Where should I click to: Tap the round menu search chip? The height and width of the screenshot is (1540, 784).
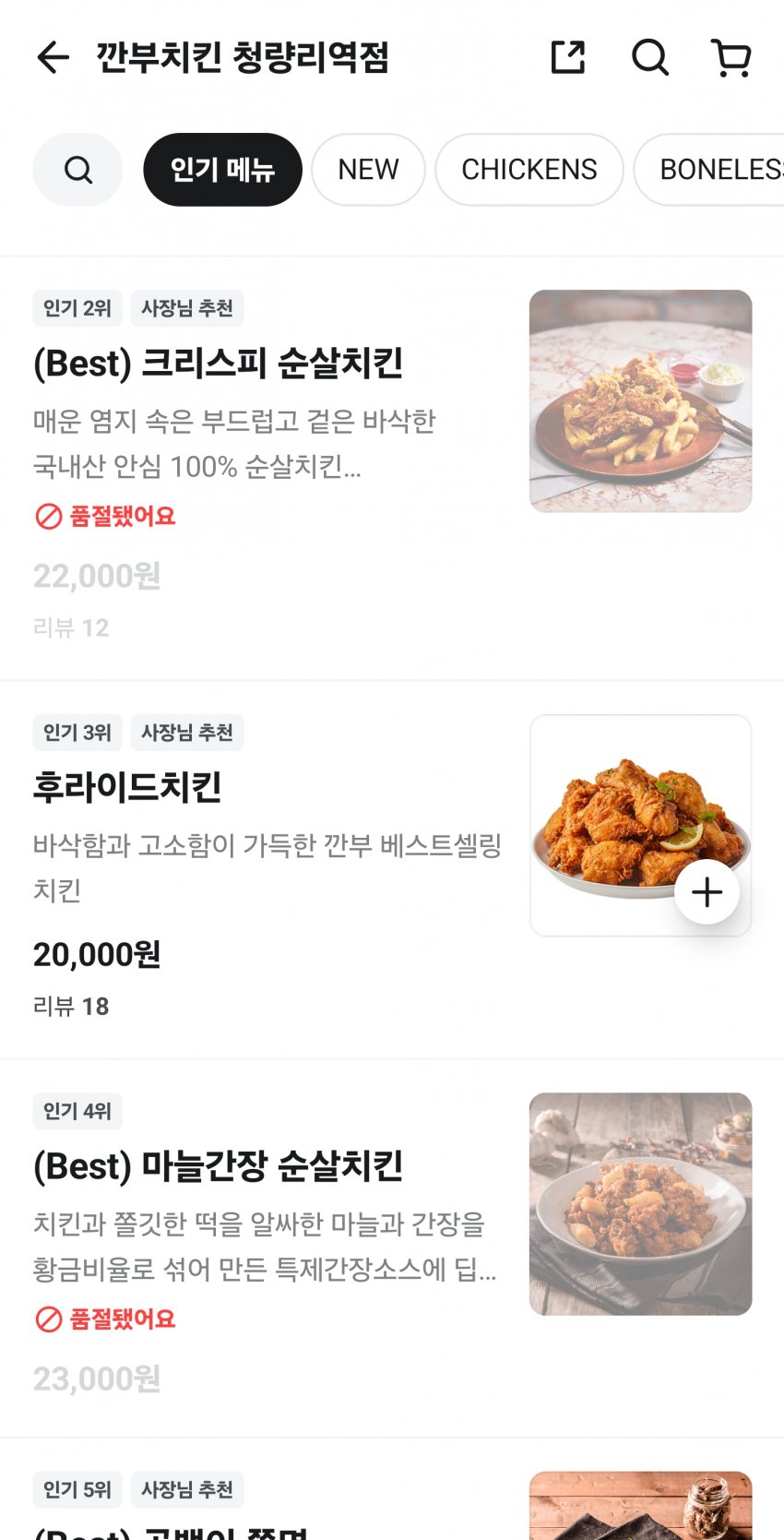coord(77,170)
